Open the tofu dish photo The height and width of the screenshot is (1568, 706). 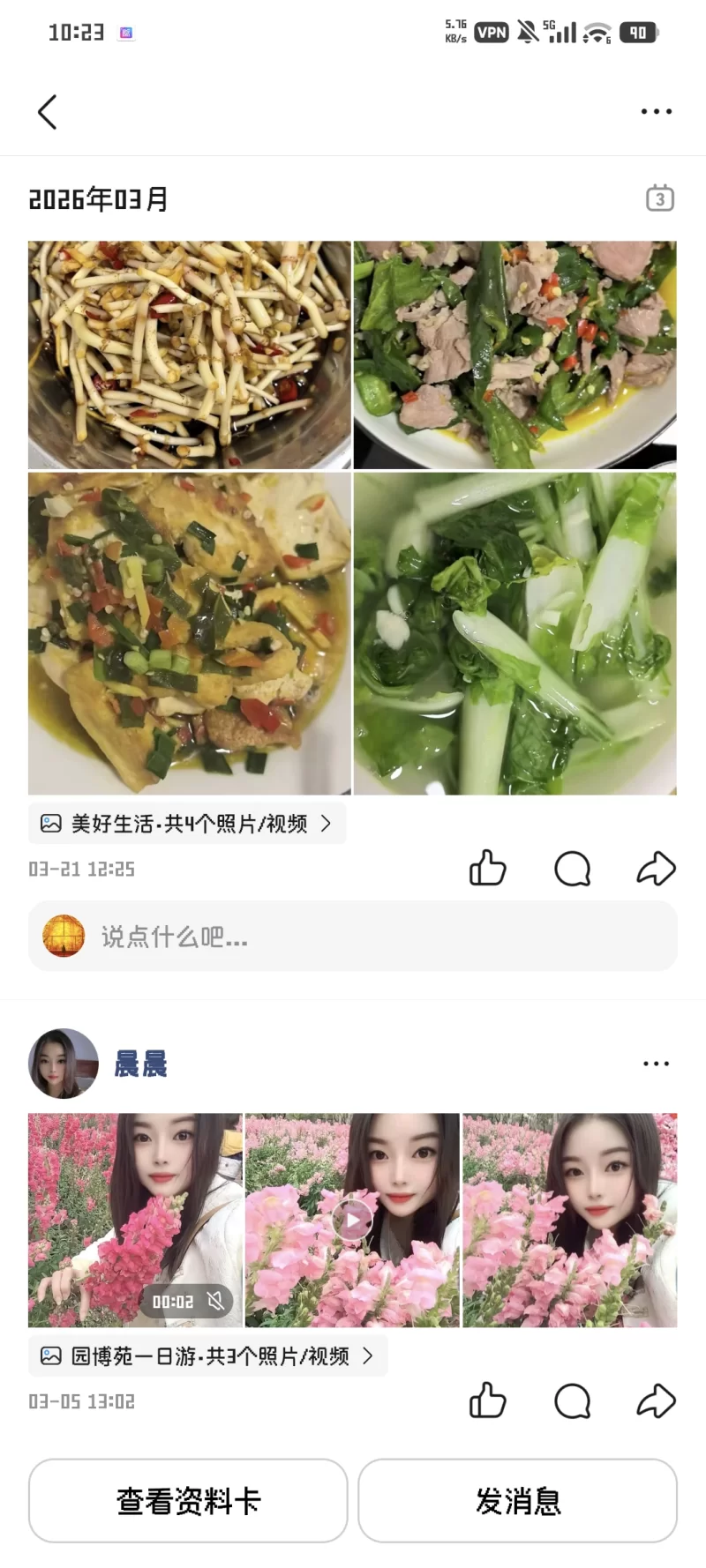coord(190,633)
